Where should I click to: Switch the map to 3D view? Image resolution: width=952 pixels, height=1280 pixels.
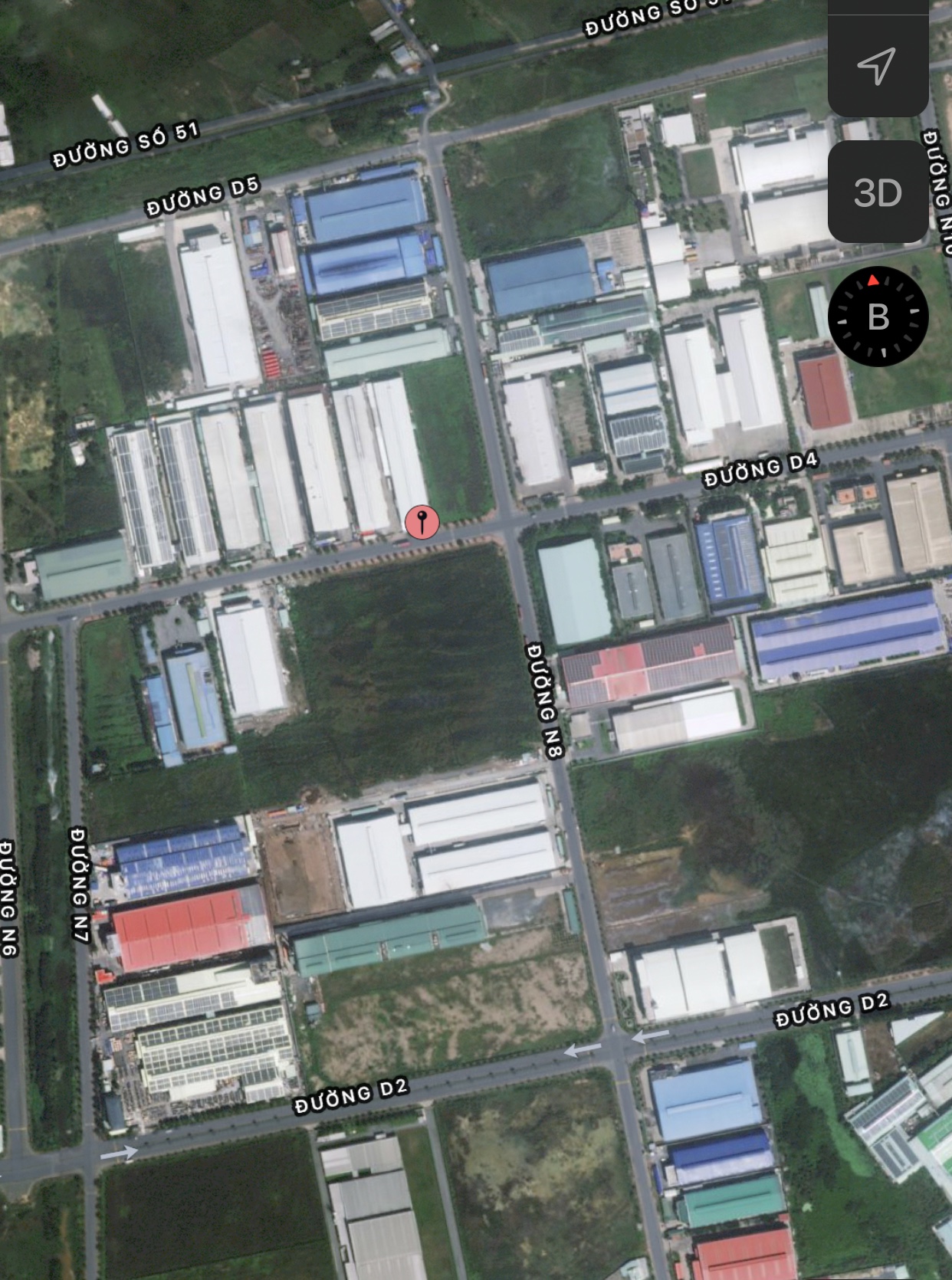[x=878, y=192]
